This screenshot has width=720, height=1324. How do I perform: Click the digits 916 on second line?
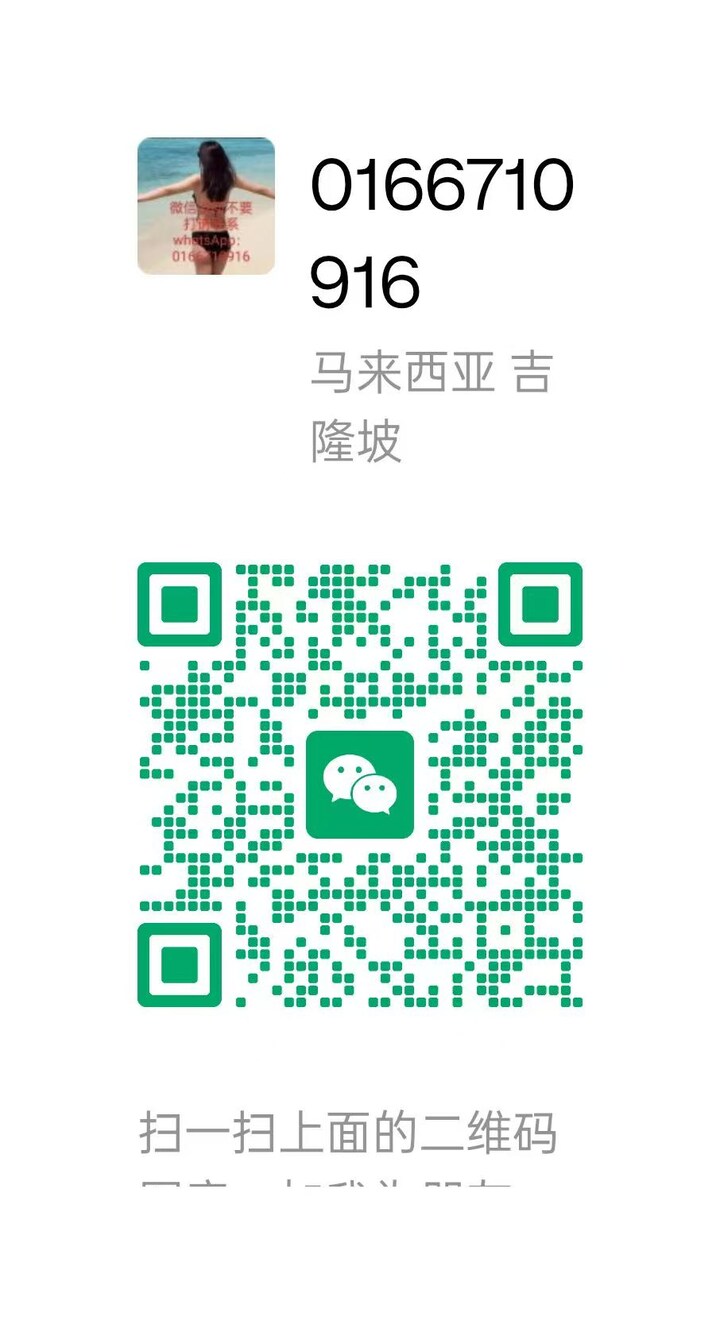[x=364, y=281]
